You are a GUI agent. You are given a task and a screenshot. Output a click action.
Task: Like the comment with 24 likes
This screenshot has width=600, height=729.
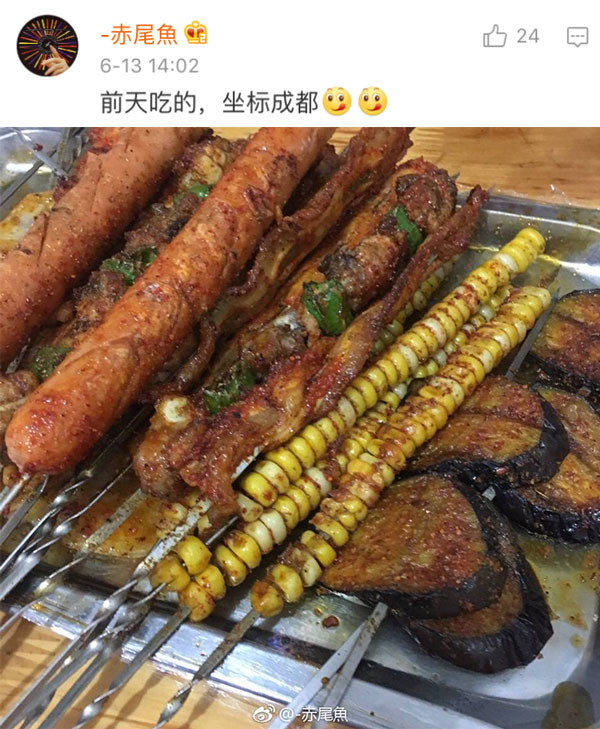point(495,37)
